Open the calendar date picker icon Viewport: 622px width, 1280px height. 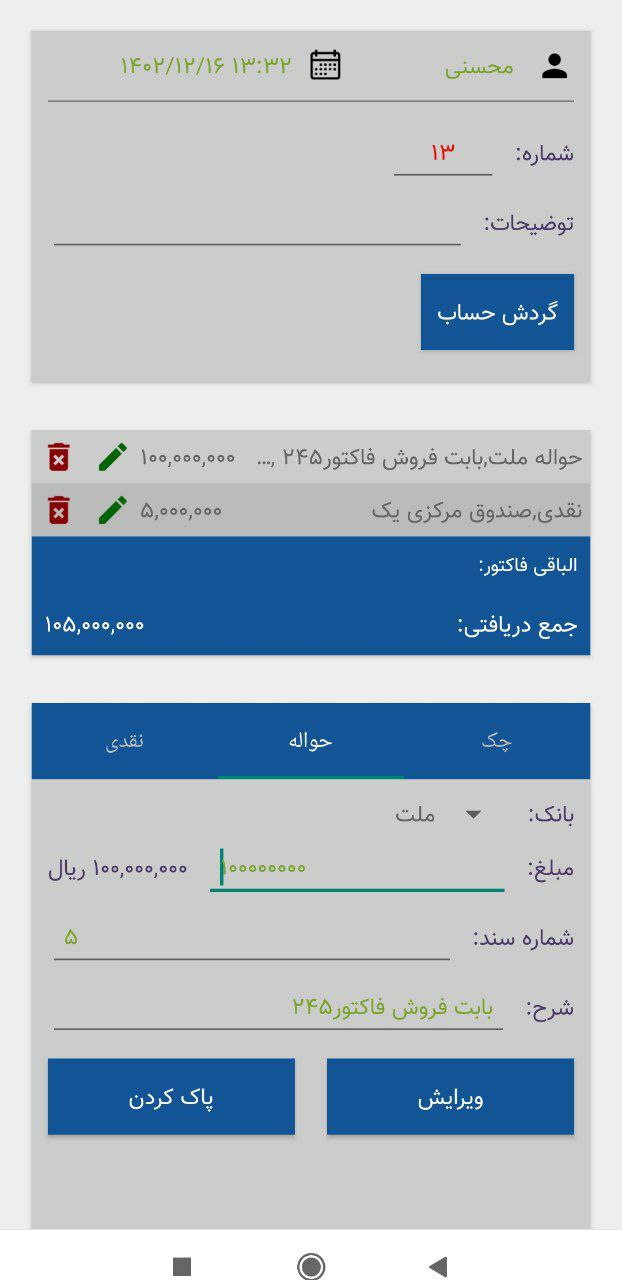click(325, 65)
